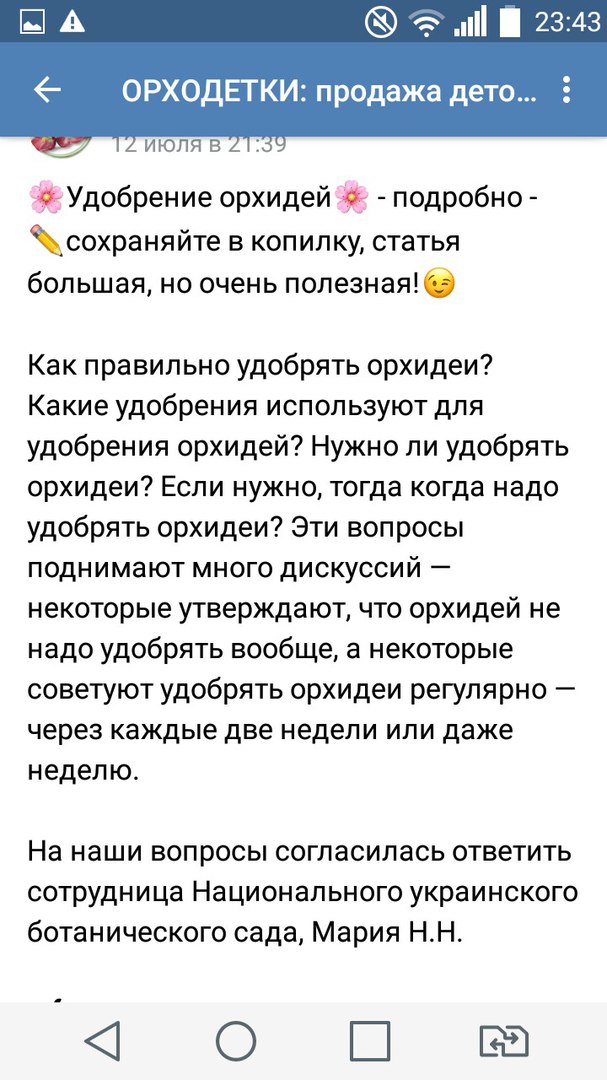Viewport: 607px width, 1080px height.
Task: Open the overflow menu in the header
Action: (567, 91)
